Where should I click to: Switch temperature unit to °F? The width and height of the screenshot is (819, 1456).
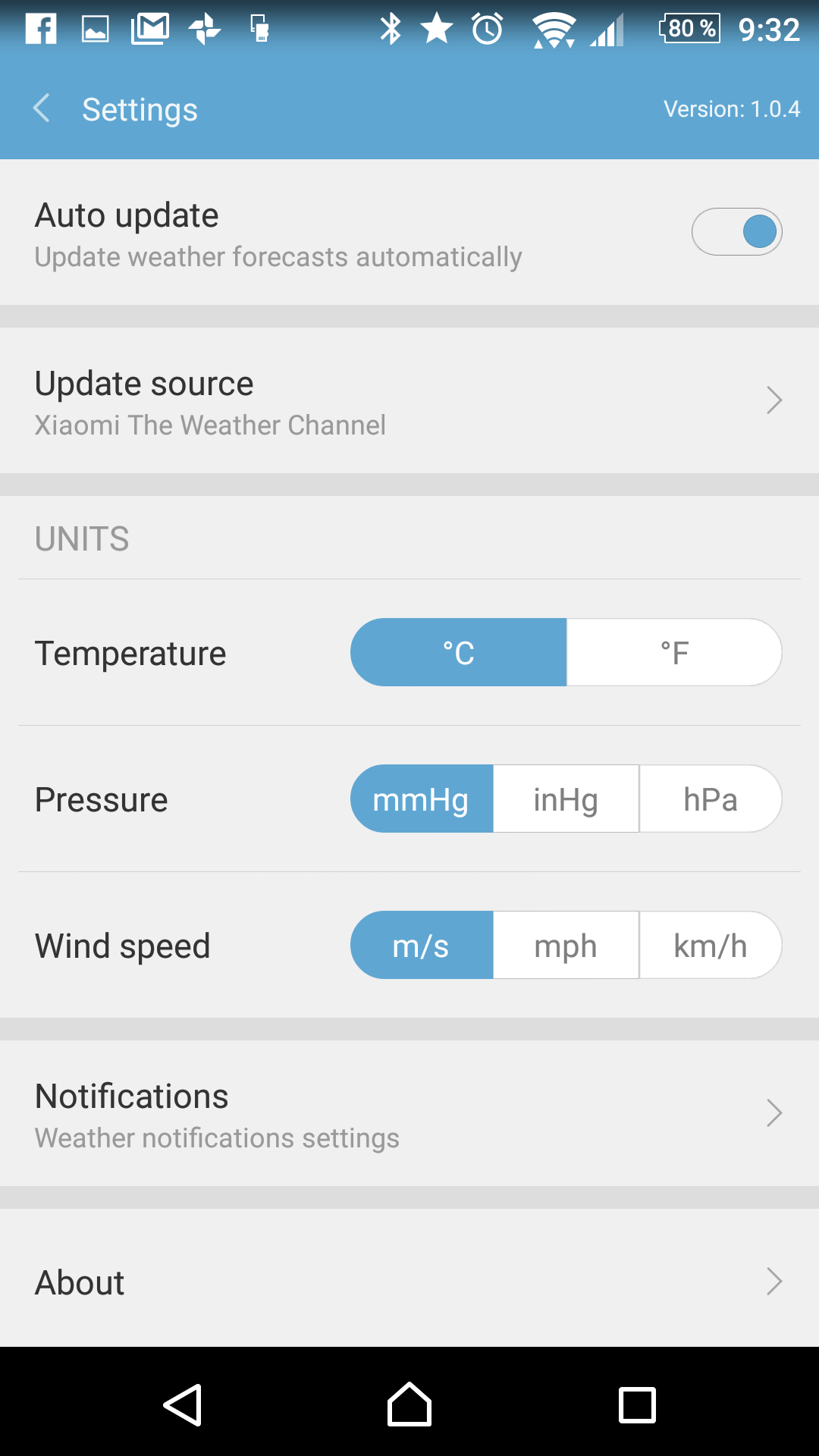(674, 652)
